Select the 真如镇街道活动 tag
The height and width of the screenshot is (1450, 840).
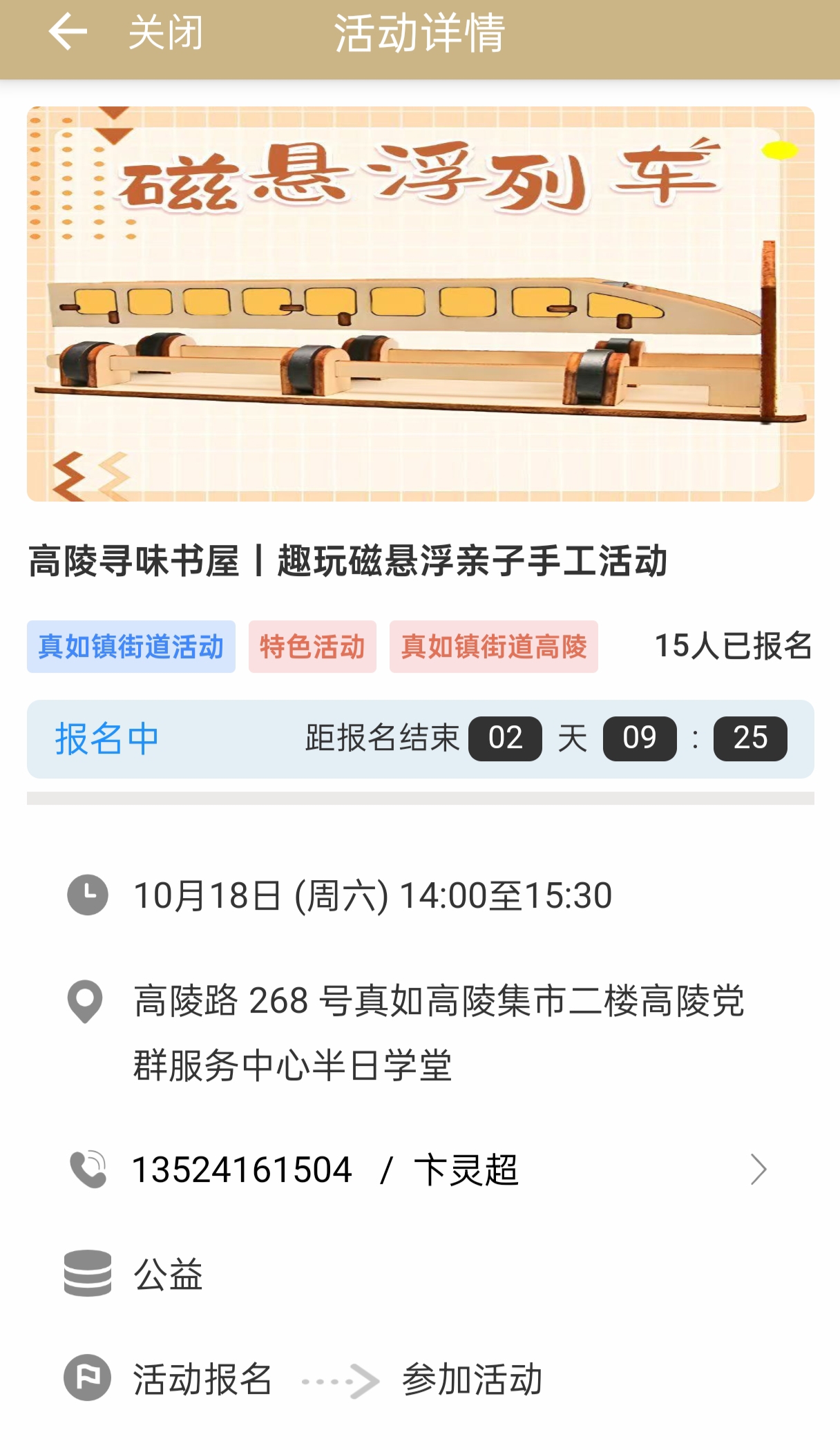coord(131,647)
